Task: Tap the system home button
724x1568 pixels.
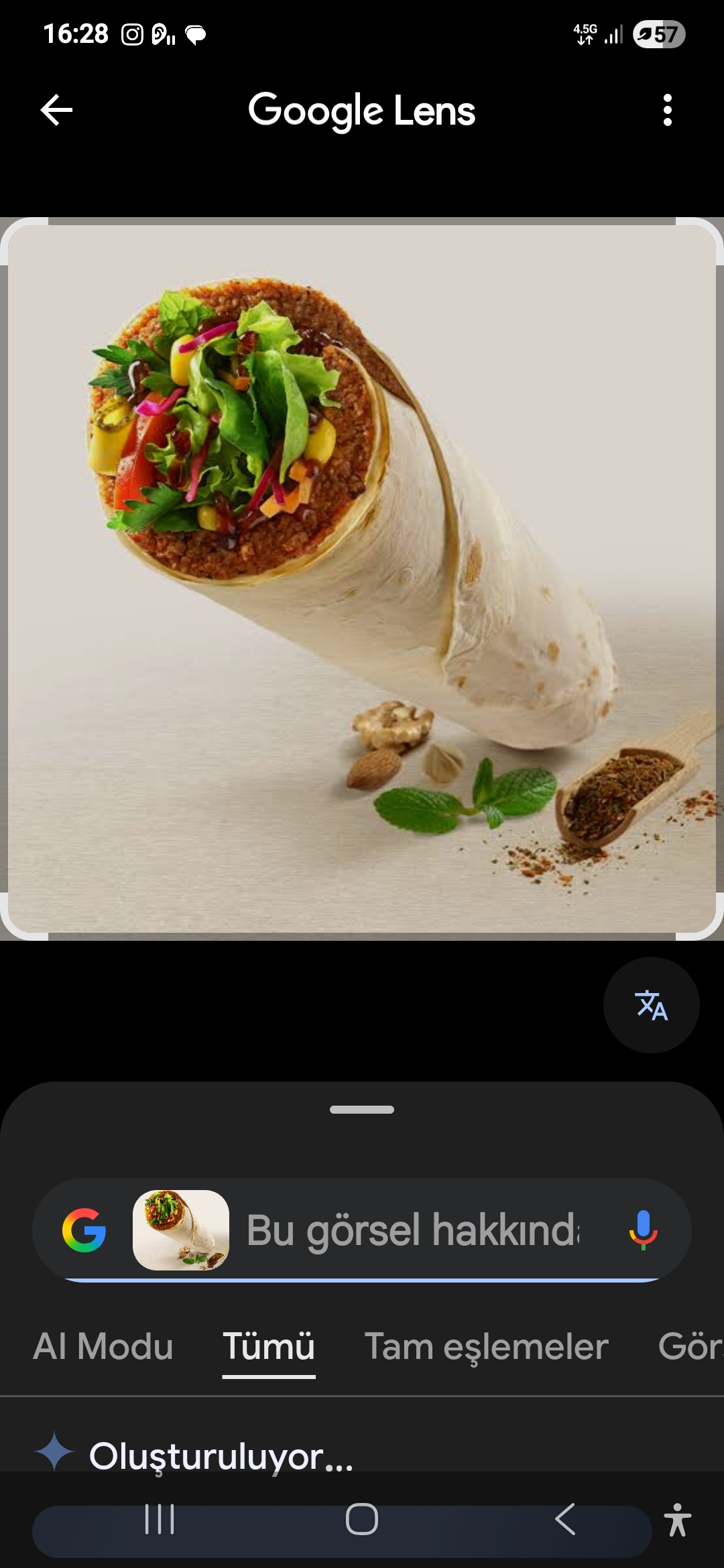Action: [x=362, y=1519]
